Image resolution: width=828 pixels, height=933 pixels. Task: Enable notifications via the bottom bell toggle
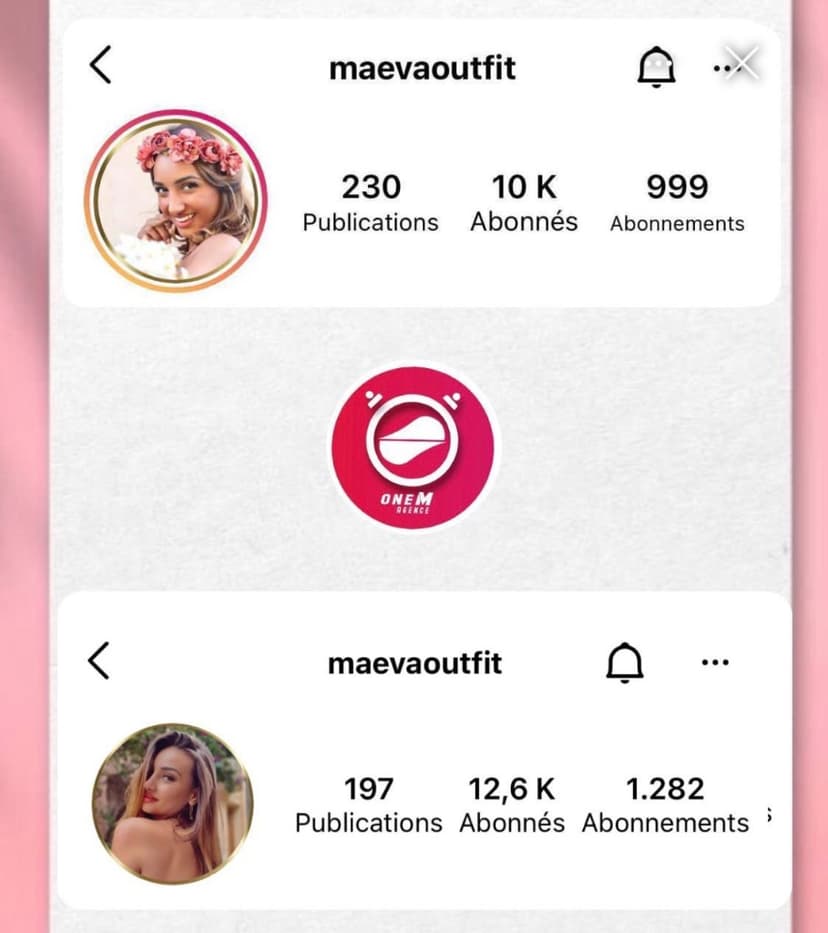click(625, 662)
